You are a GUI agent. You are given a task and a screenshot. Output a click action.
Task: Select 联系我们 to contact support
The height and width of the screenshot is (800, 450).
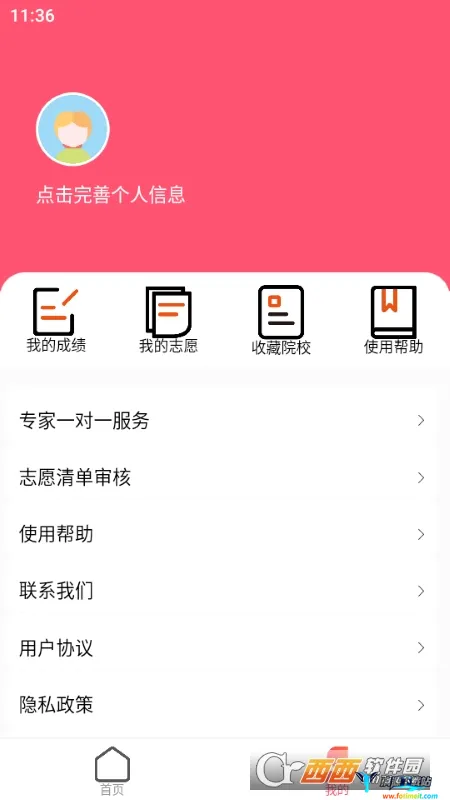coord(222,591)
